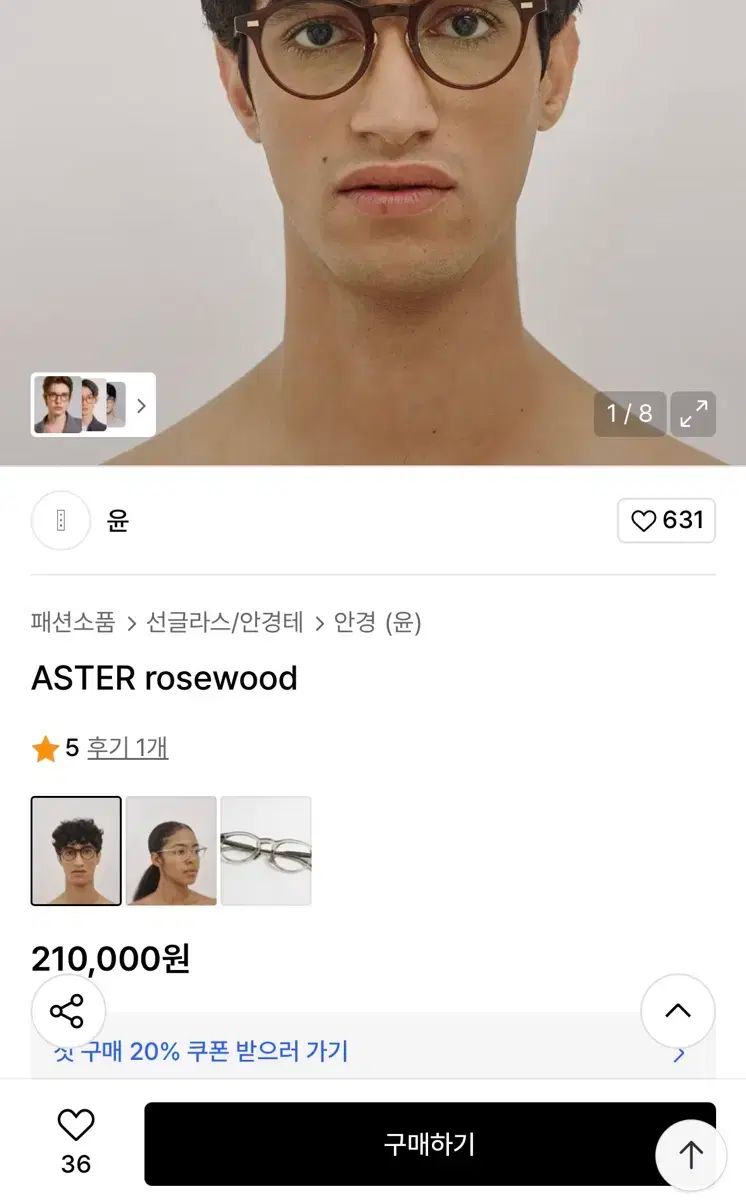Select the clear grey glasses thumbnail
746x1200 pixels.
pyautogui.click(x=266, y=851)
